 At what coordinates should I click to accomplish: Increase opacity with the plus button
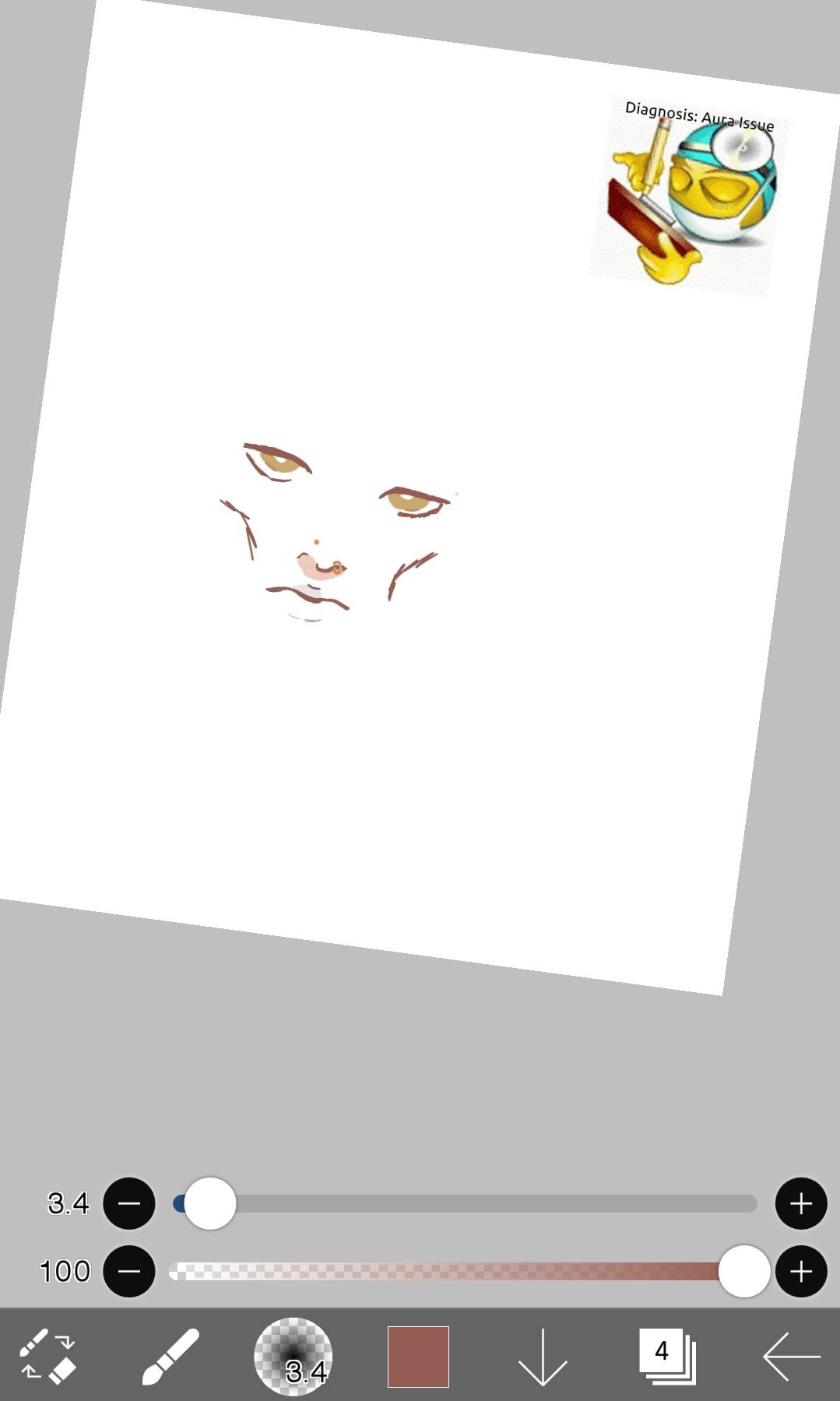coord(800,1271)
